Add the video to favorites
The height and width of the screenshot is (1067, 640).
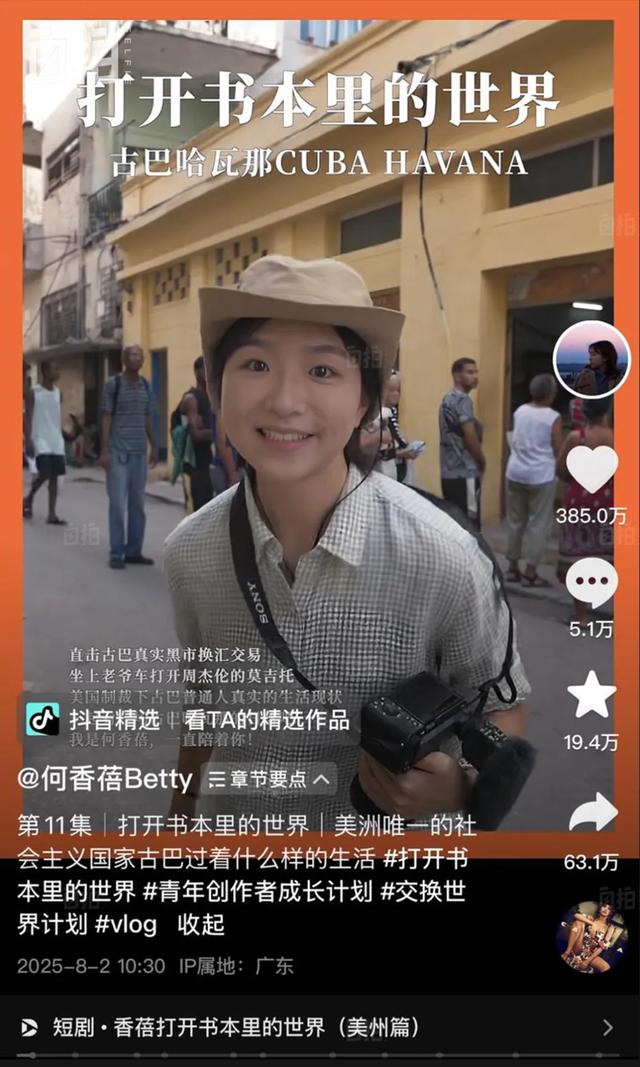click(592, 695)
